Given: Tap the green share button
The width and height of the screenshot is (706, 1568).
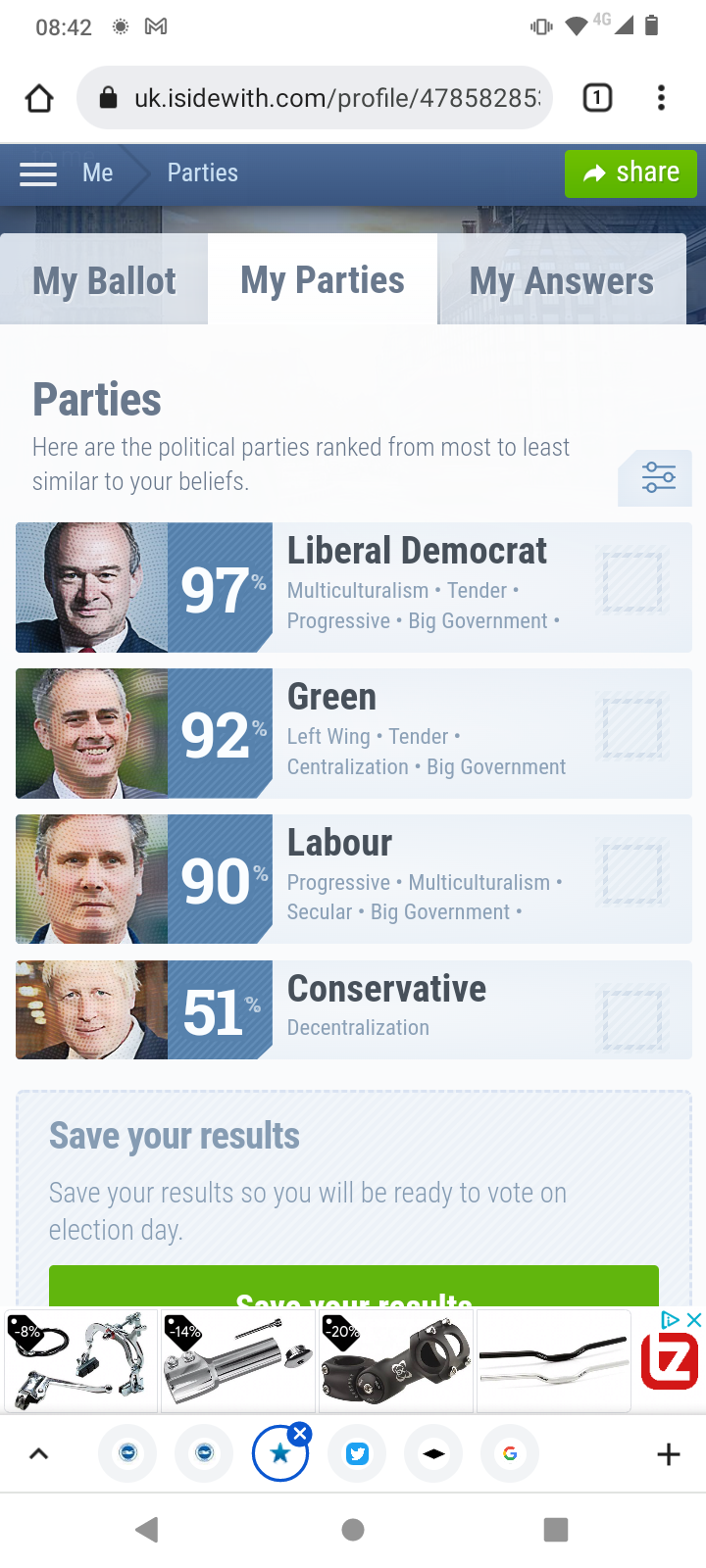Looking at the screenshot, I should 630,173.
